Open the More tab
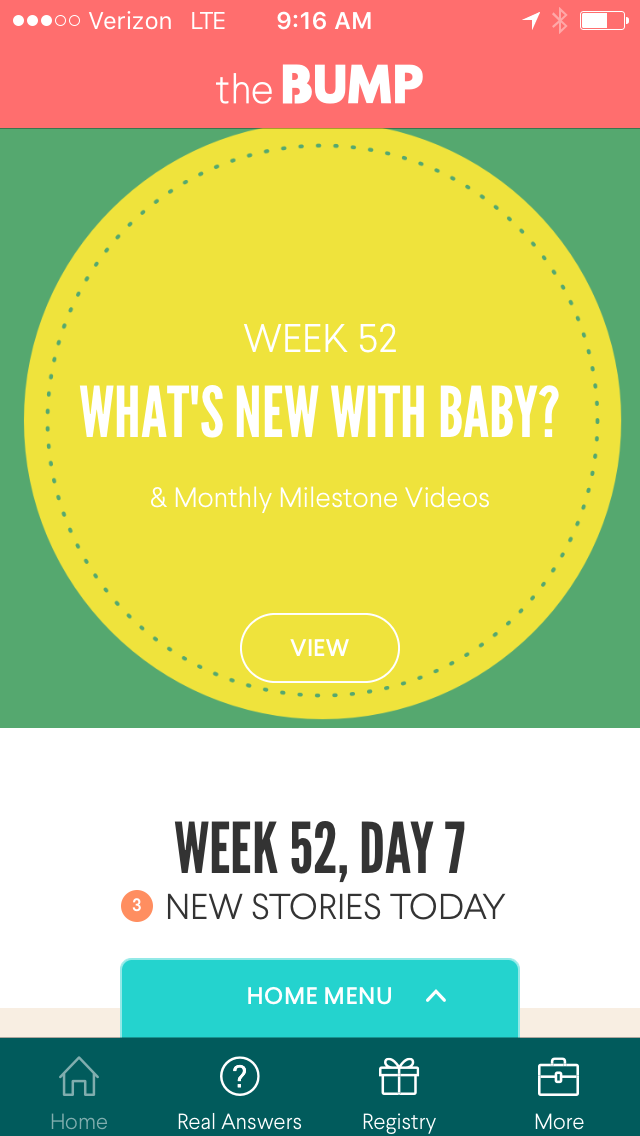Image resolution: width=640 pixels, height=1136 pixels. [x=559, y=1092]
